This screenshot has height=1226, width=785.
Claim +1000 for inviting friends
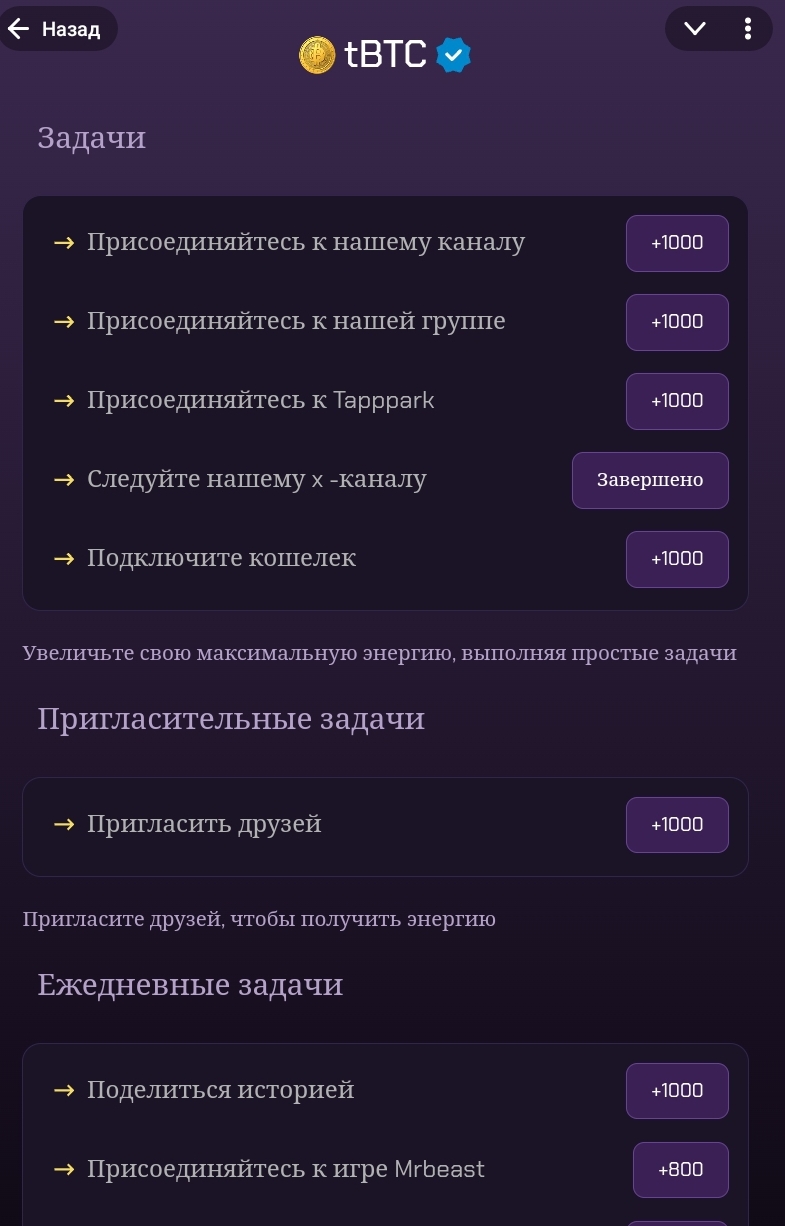pyautogui.click(x=677, y=825)
